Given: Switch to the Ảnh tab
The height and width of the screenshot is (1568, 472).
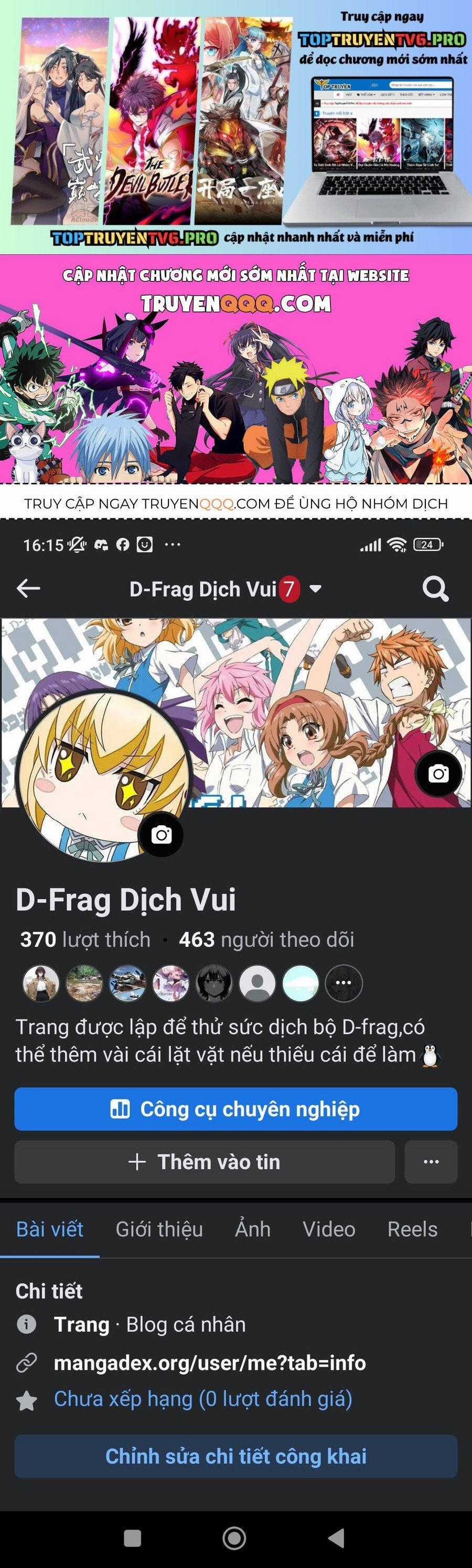Looking at the screenshot, I should click(x=253, y=1228).
